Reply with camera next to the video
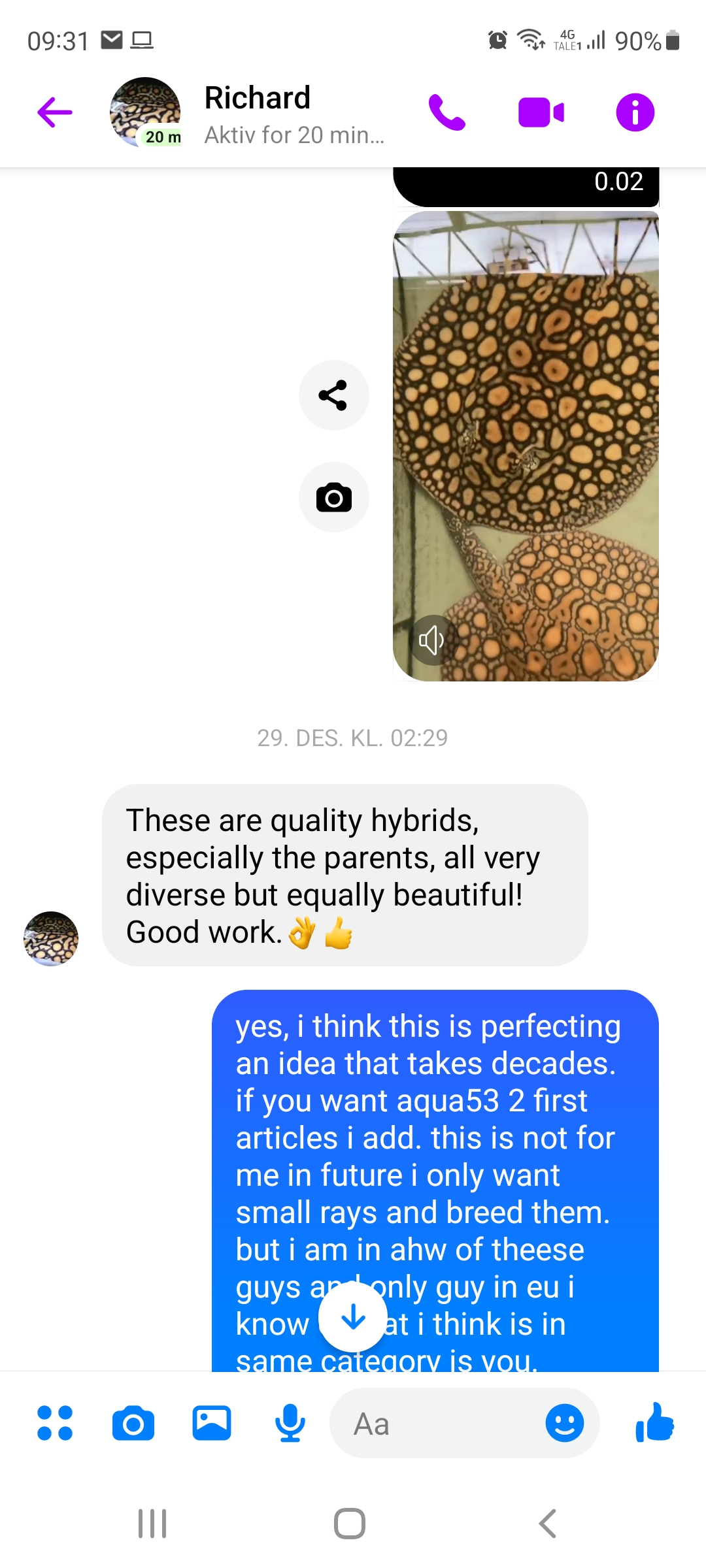 point(333,498)
